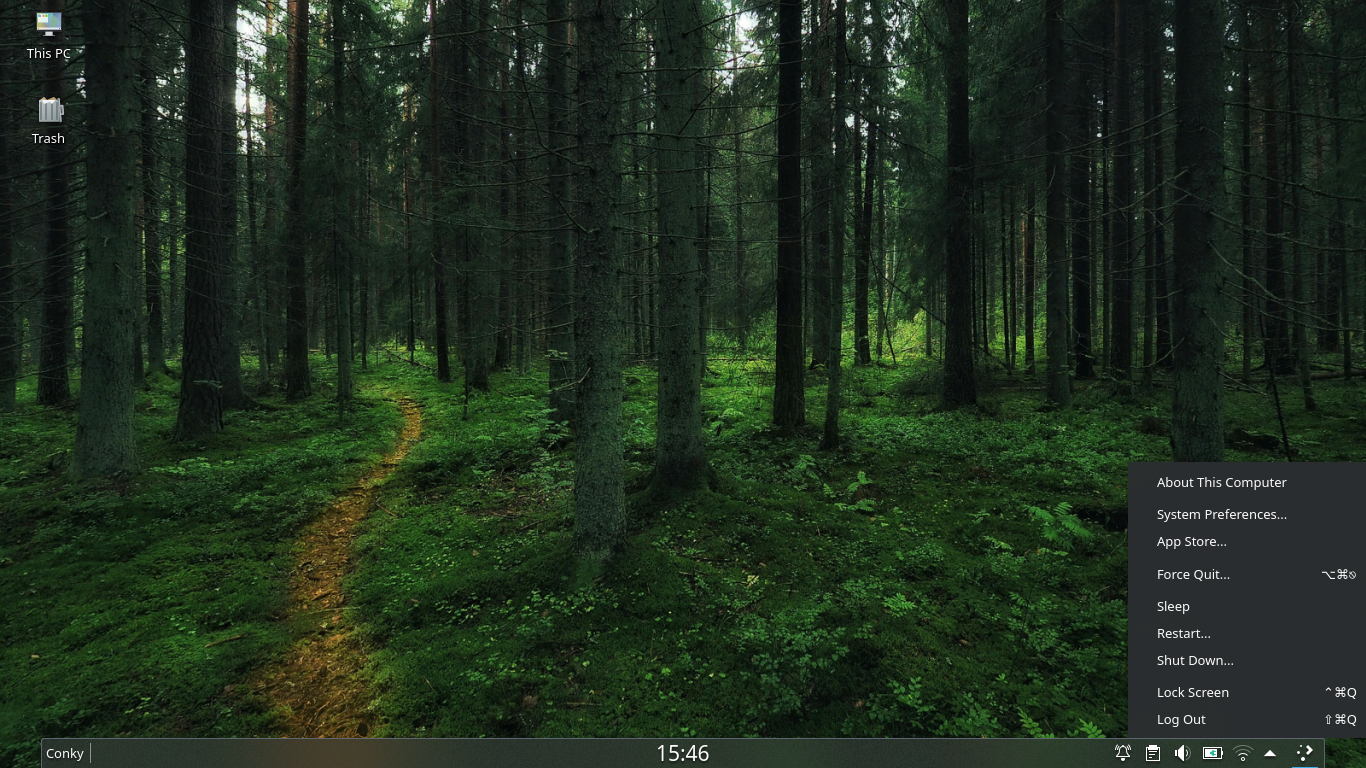Choose Shut Down in the menu
This screenshot has height=768, width=1366.
[1195, 660]
